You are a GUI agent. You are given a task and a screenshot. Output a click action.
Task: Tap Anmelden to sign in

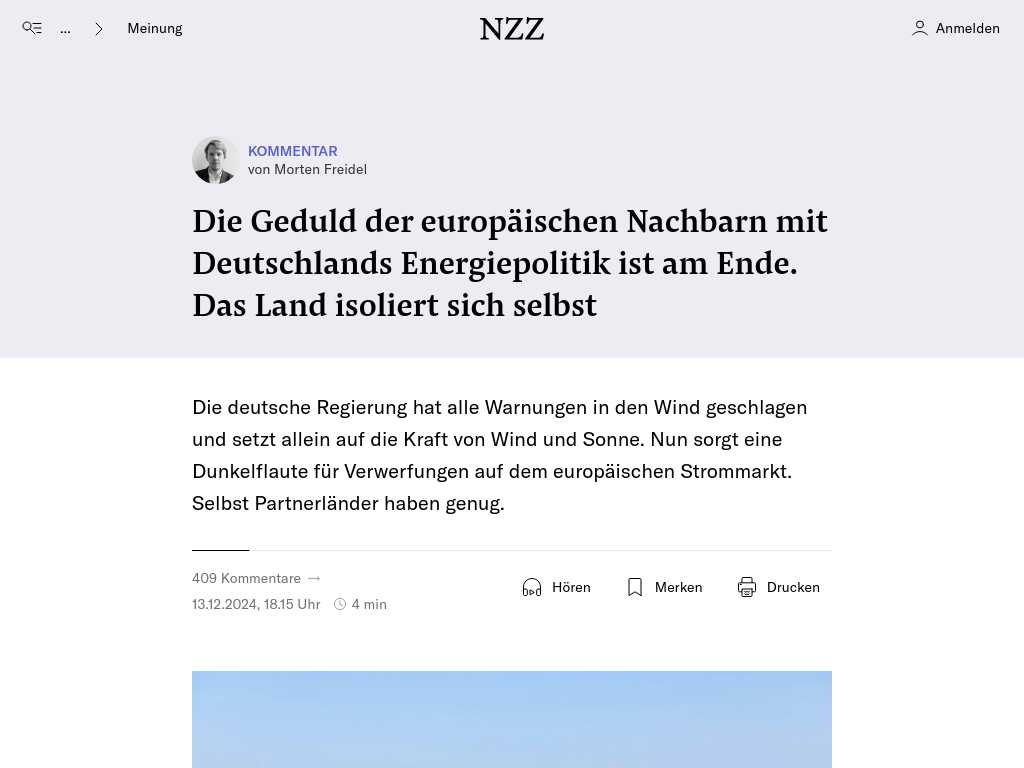point(956,28)
